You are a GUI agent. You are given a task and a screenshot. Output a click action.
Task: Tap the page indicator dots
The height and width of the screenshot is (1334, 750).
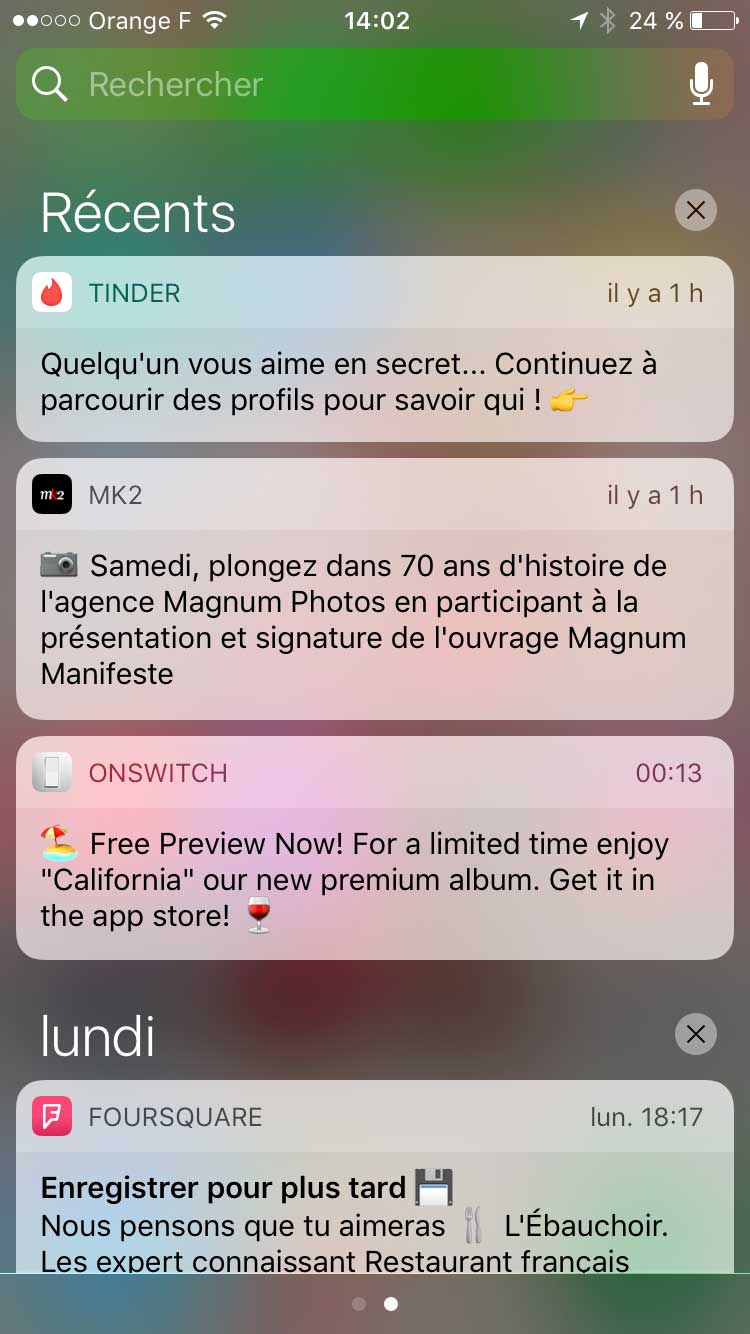pyautogui.click(x=375, y=1304)
